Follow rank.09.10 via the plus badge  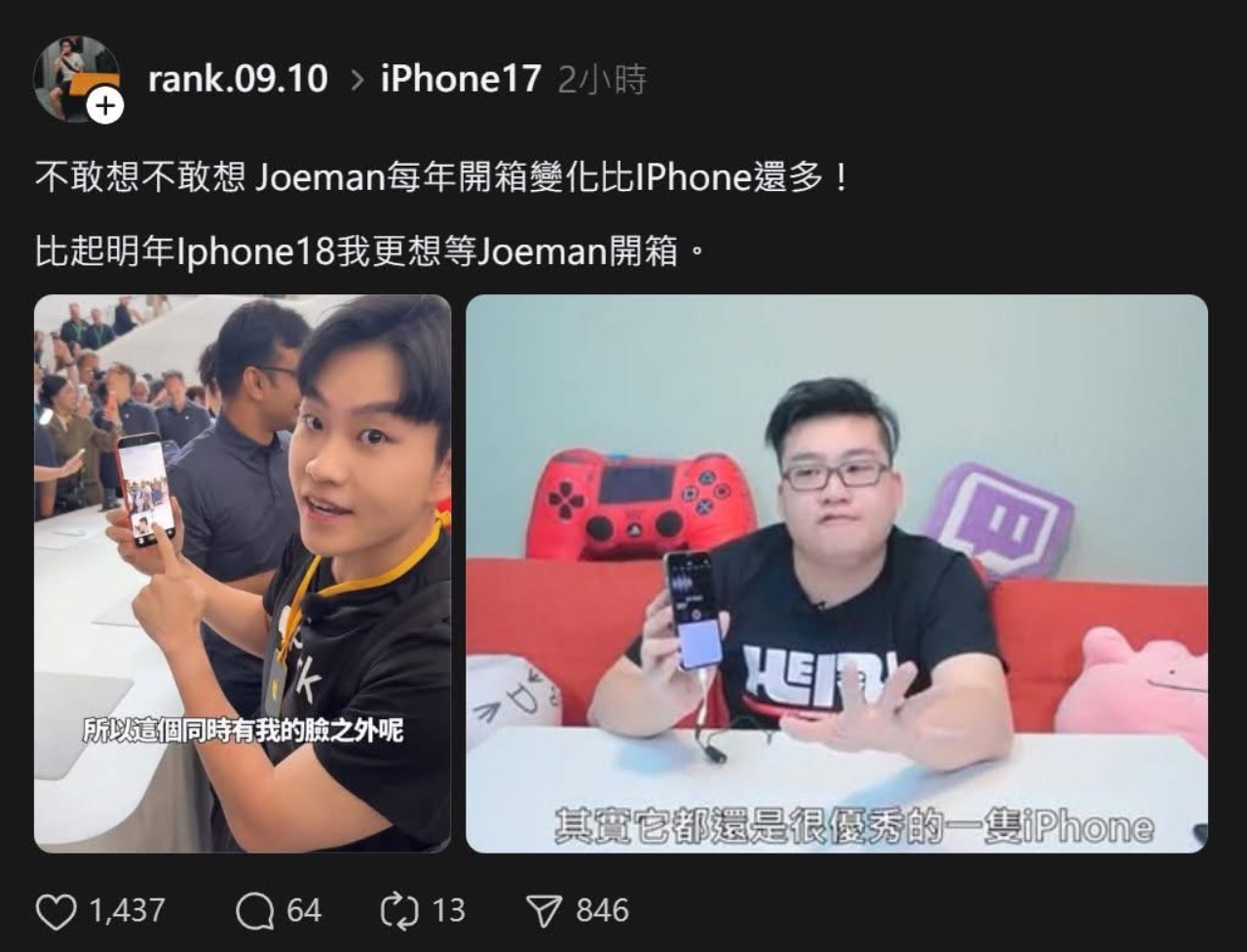coord(104,107)
